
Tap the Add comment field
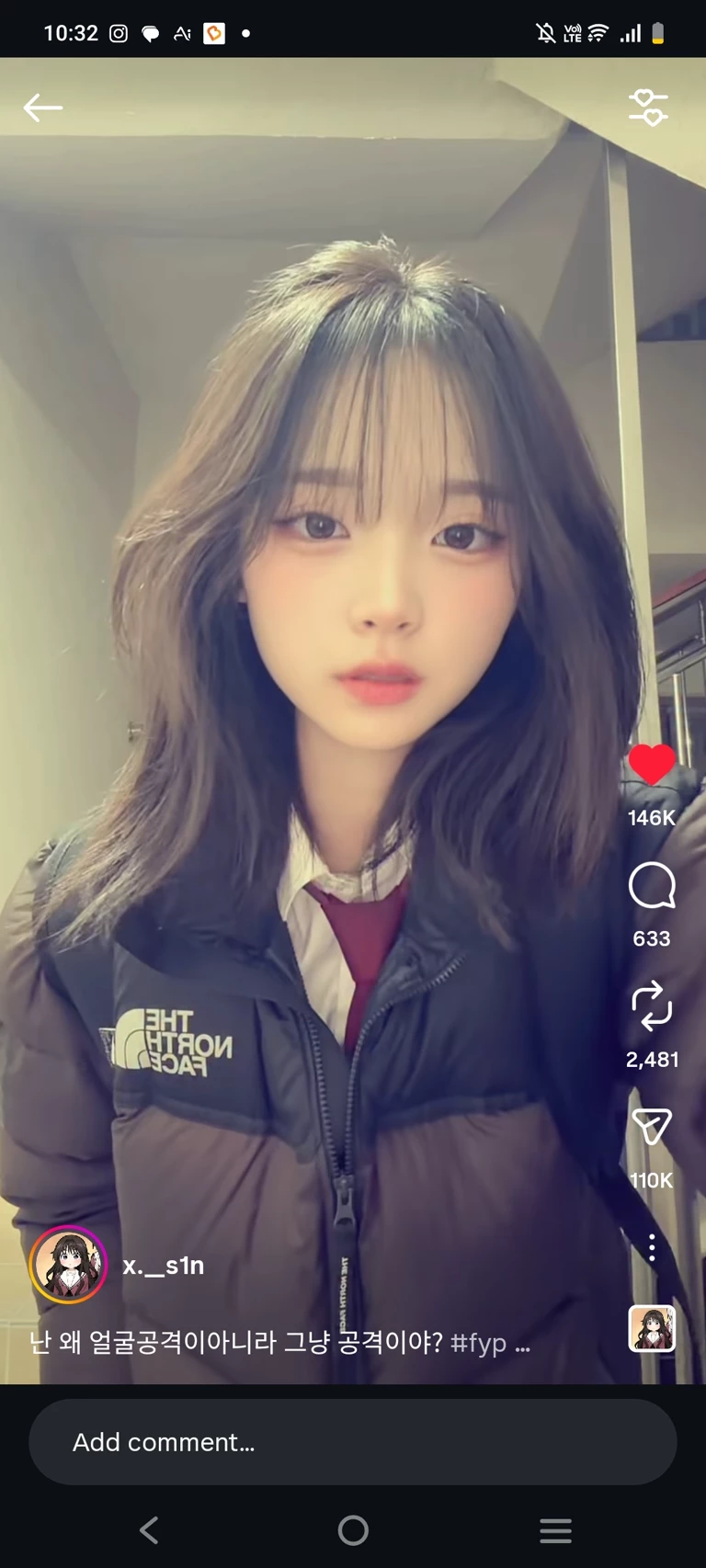(x=353, y=1442)
